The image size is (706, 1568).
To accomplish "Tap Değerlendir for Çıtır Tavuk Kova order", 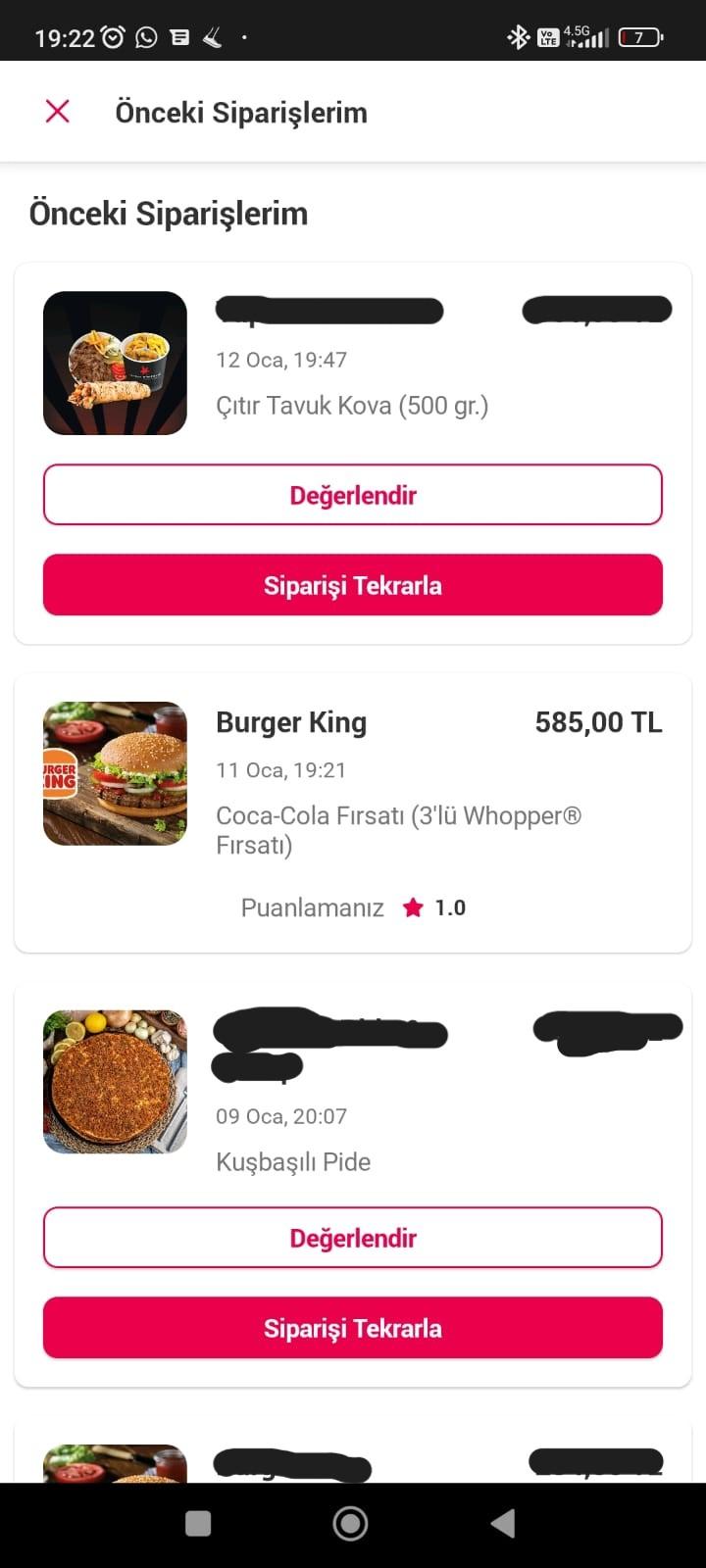I will (353, 495).
